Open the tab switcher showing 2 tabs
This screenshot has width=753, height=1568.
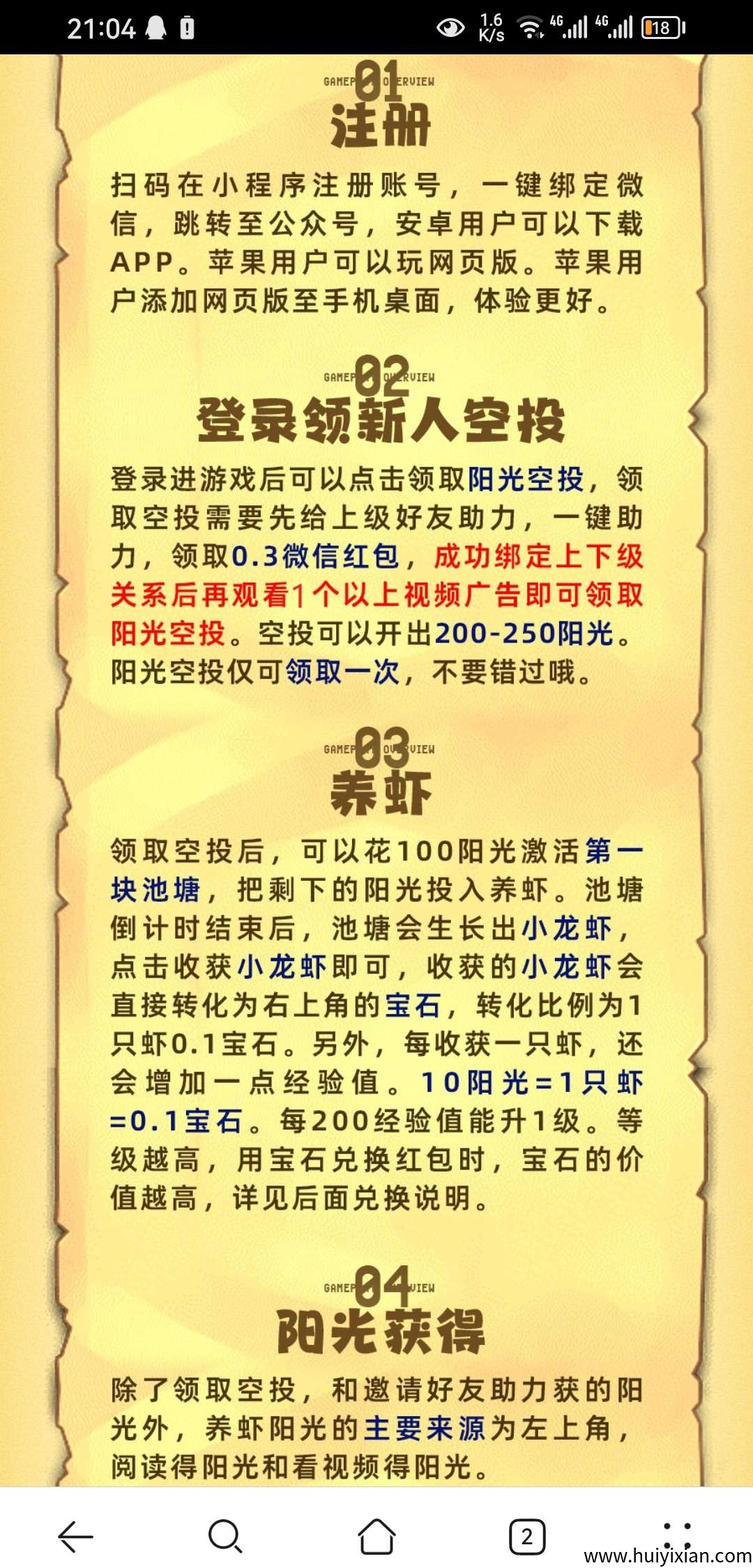(527, 1537)
